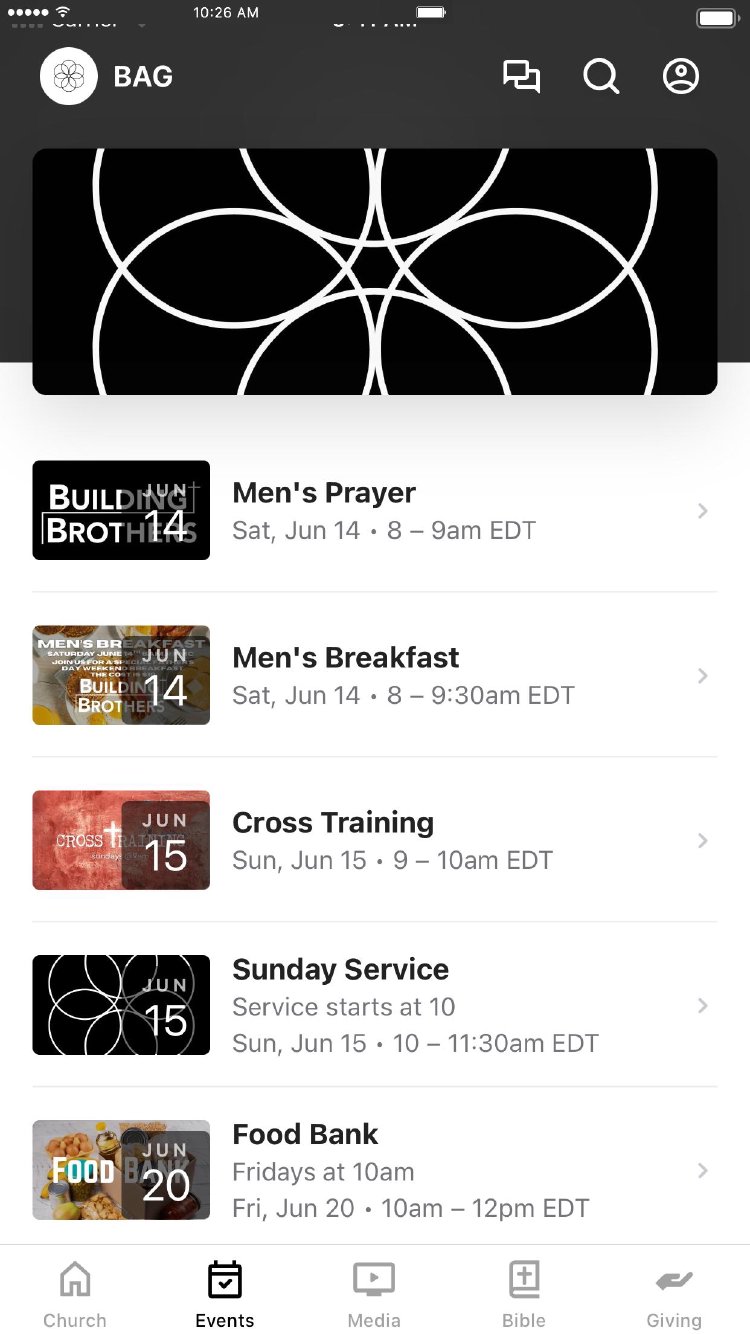Open the featured banner card
Viewport: 750px width, 1334px height.
click(x=375, y=272)
